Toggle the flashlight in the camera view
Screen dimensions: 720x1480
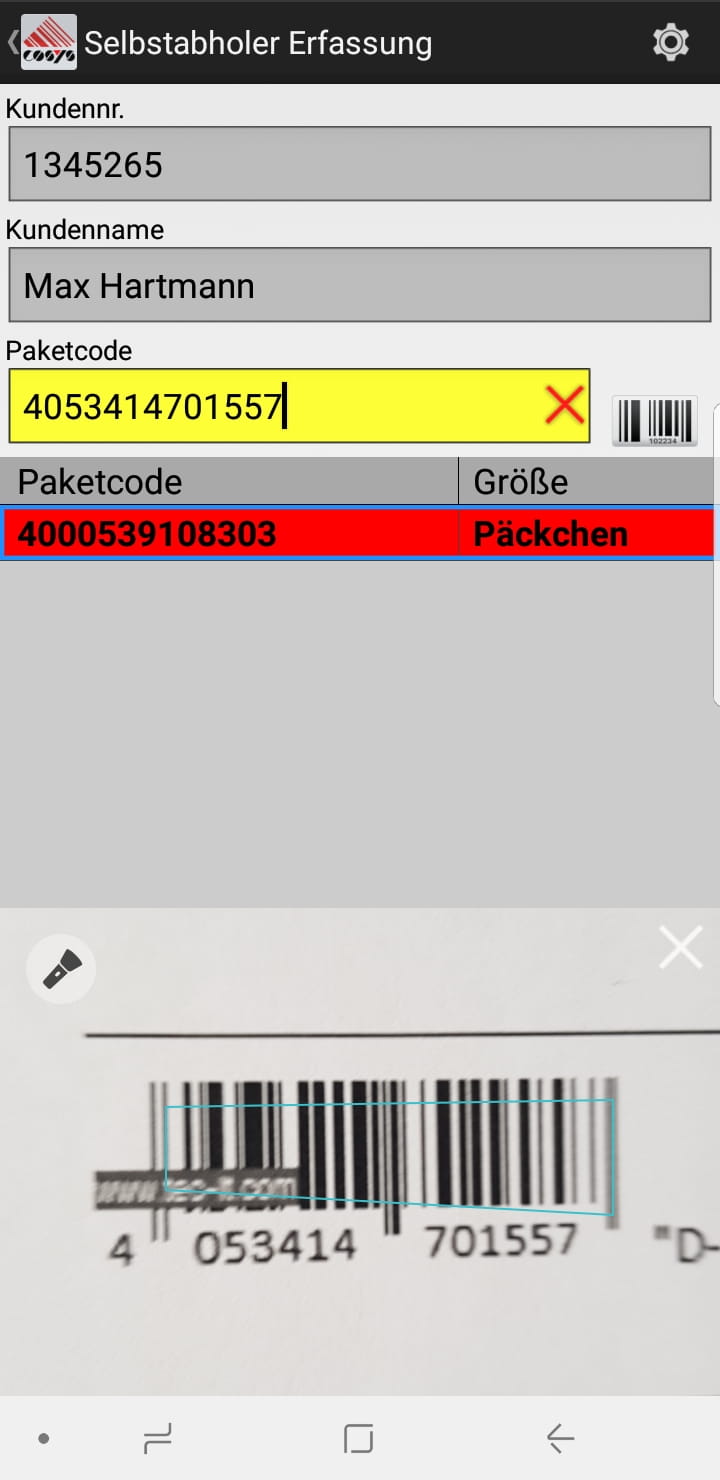click(60, 967)
